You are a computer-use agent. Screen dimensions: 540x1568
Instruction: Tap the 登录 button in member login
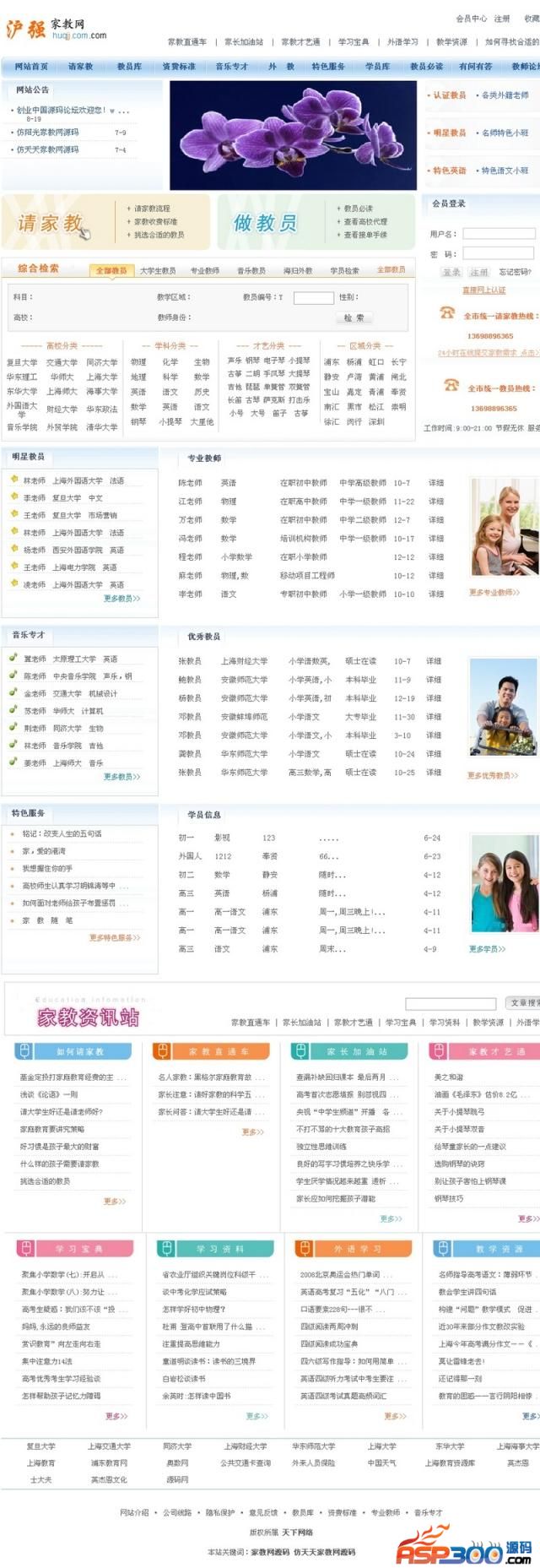452,272
